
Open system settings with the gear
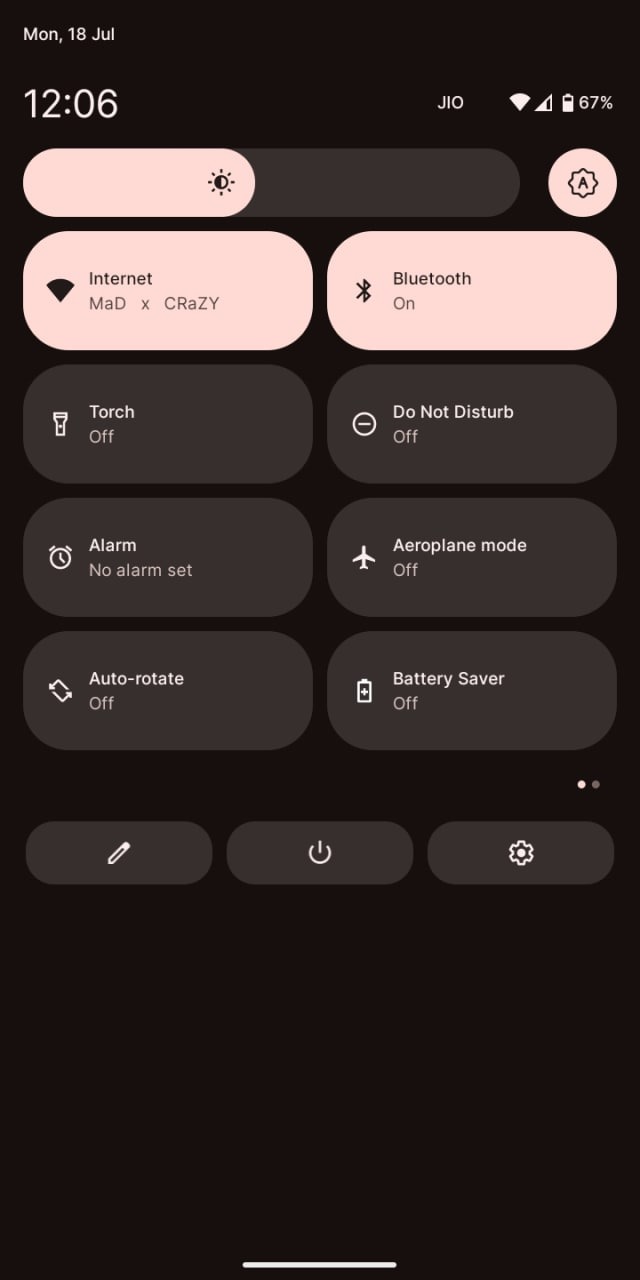[x=521, y=853]
